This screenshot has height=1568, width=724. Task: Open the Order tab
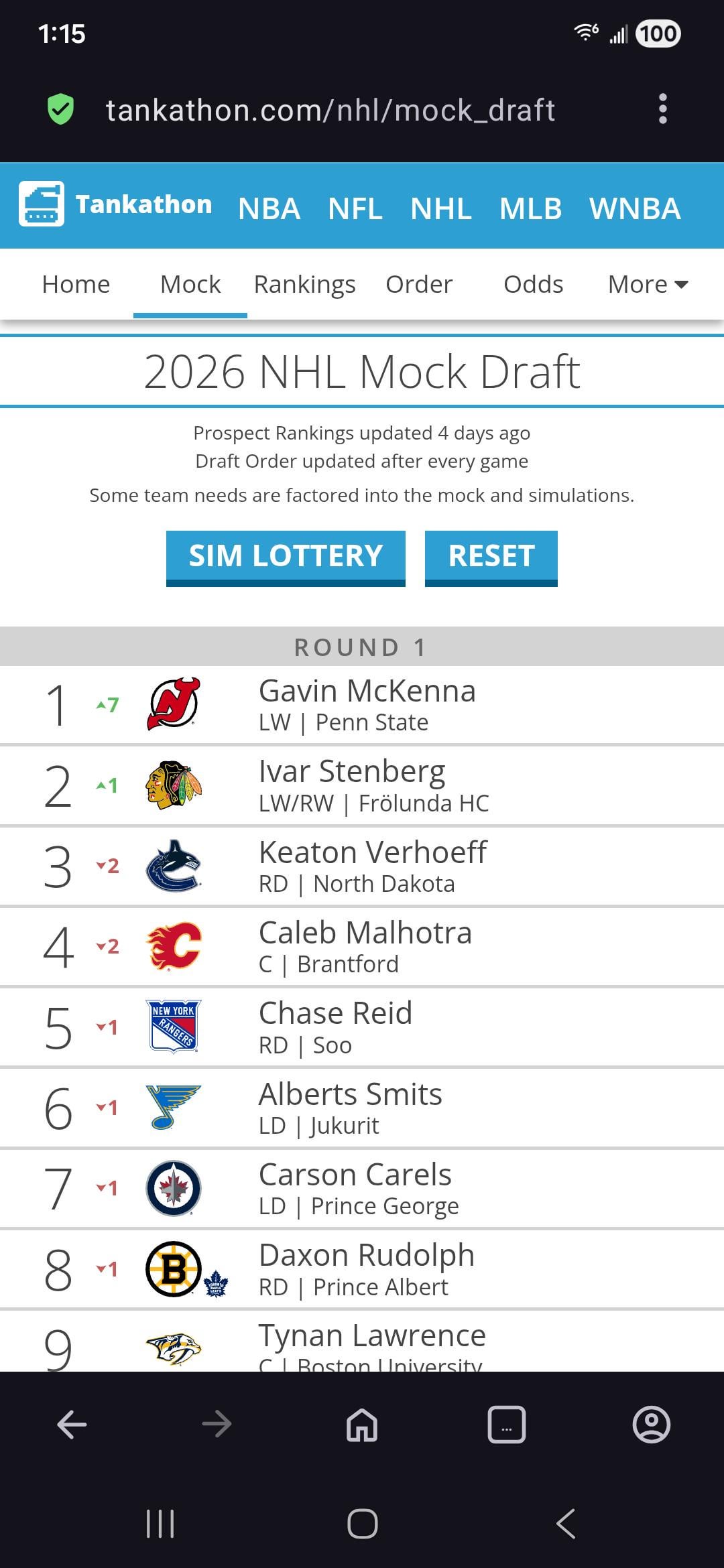pos(419,284)
